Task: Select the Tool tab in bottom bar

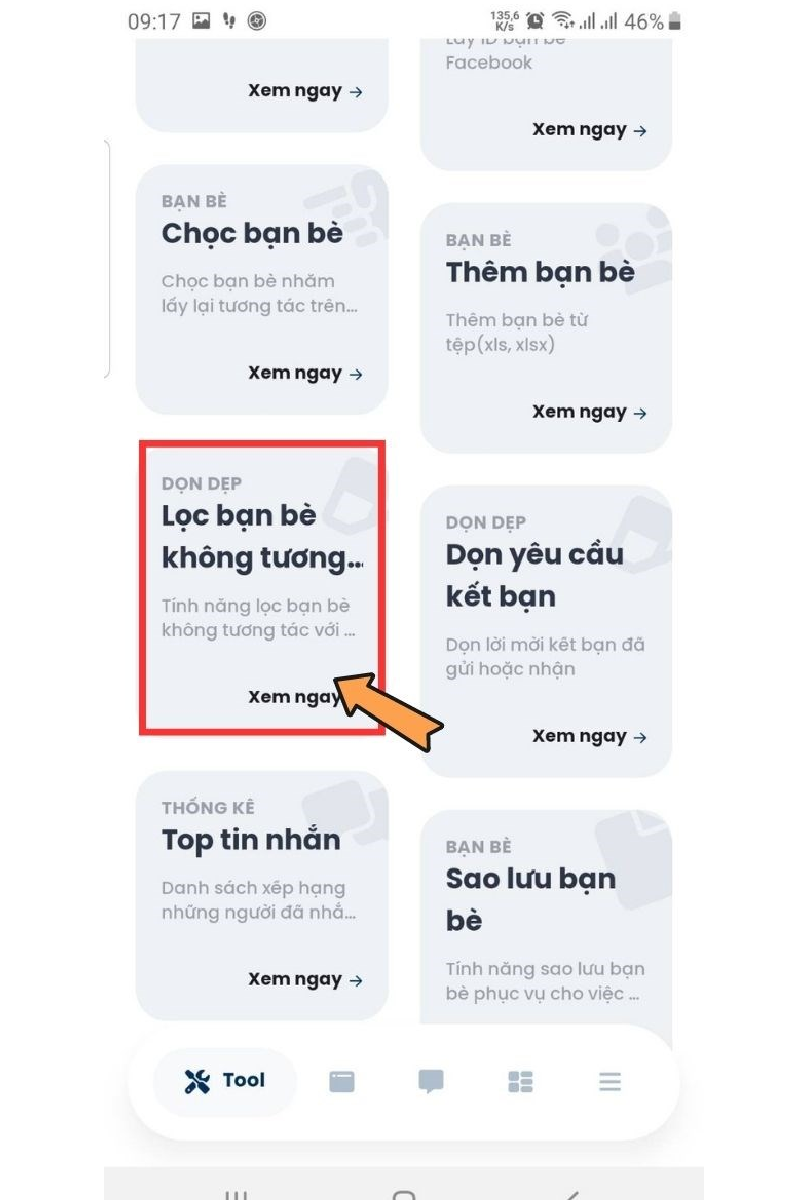Action: pos(225,1081)
